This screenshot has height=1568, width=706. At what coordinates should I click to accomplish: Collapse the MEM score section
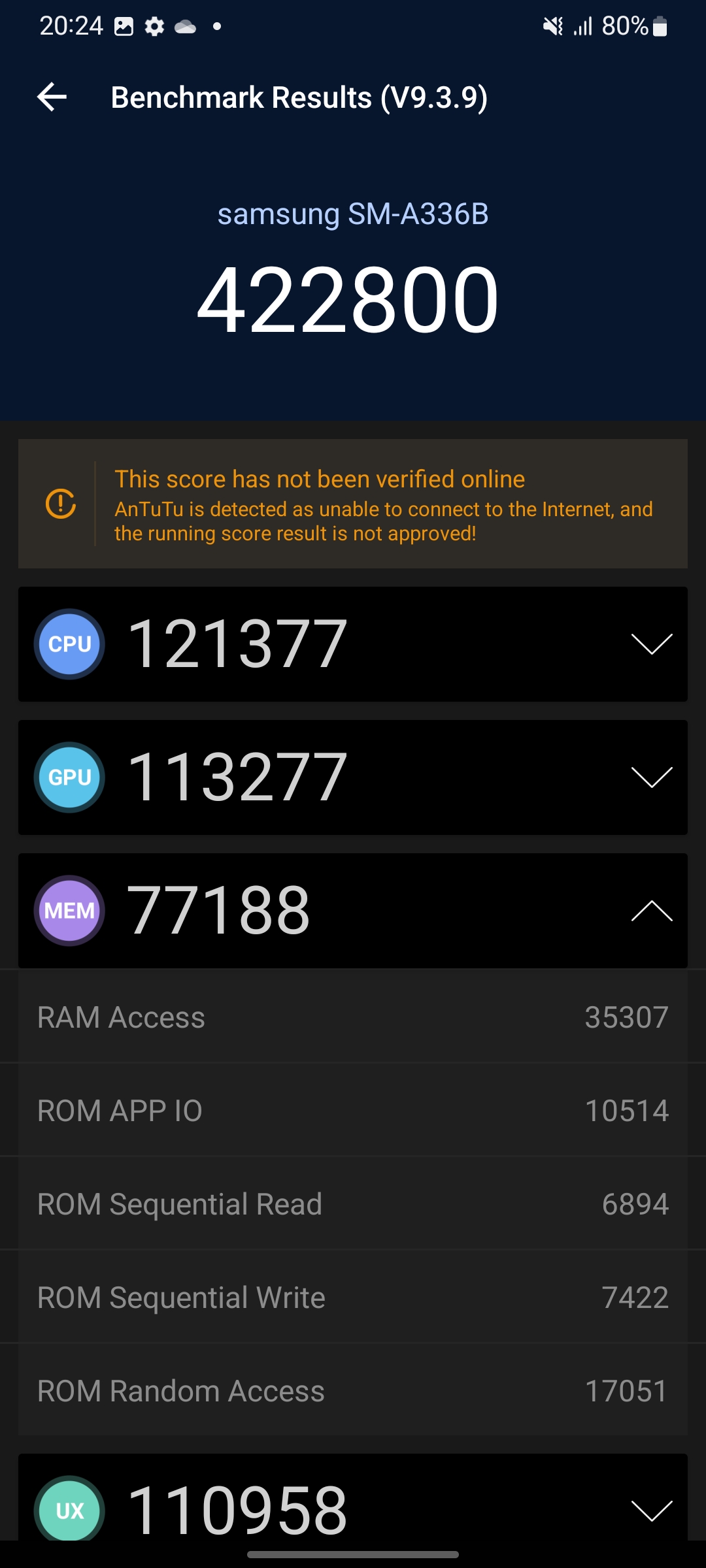(651, 911)
